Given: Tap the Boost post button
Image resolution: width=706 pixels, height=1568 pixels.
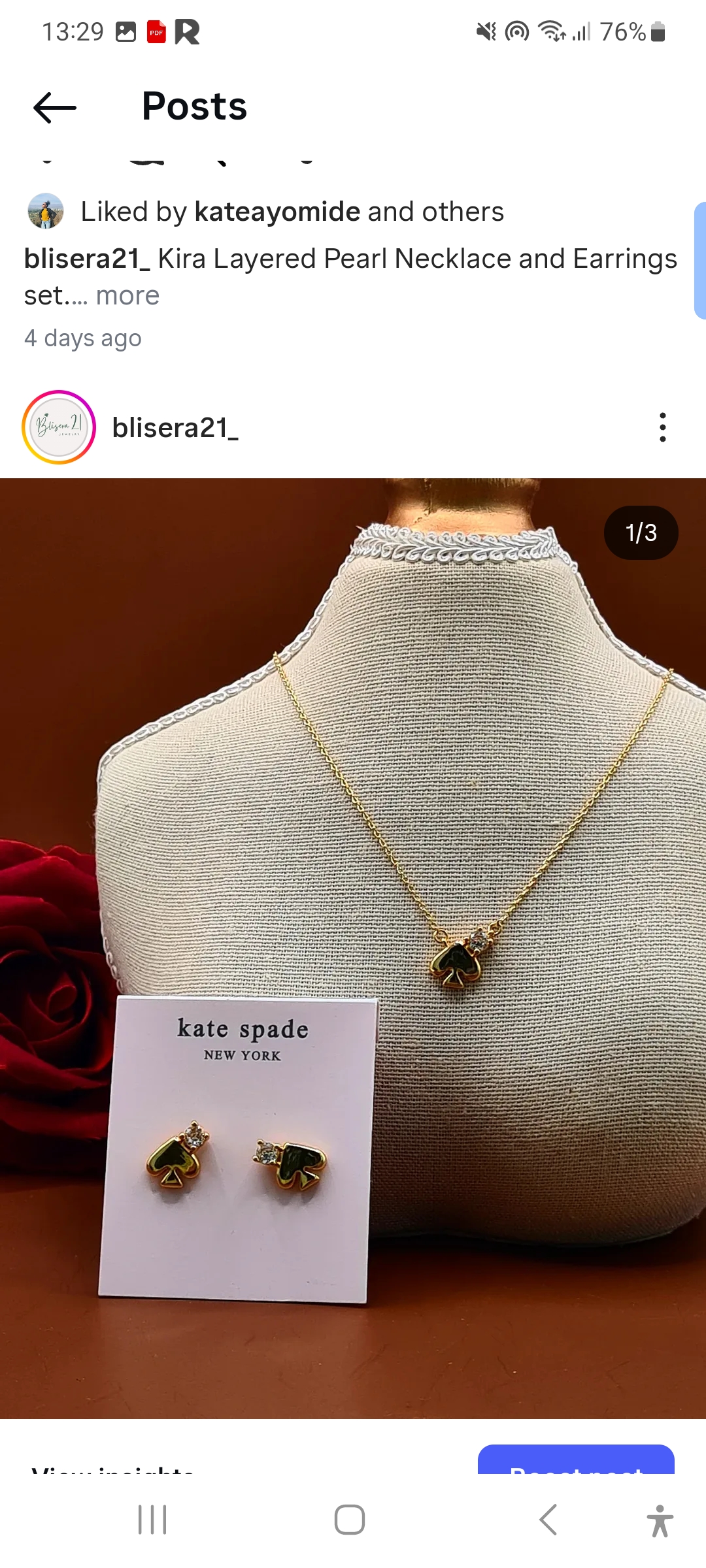Looking at the screenshot, I should 575,1462.
